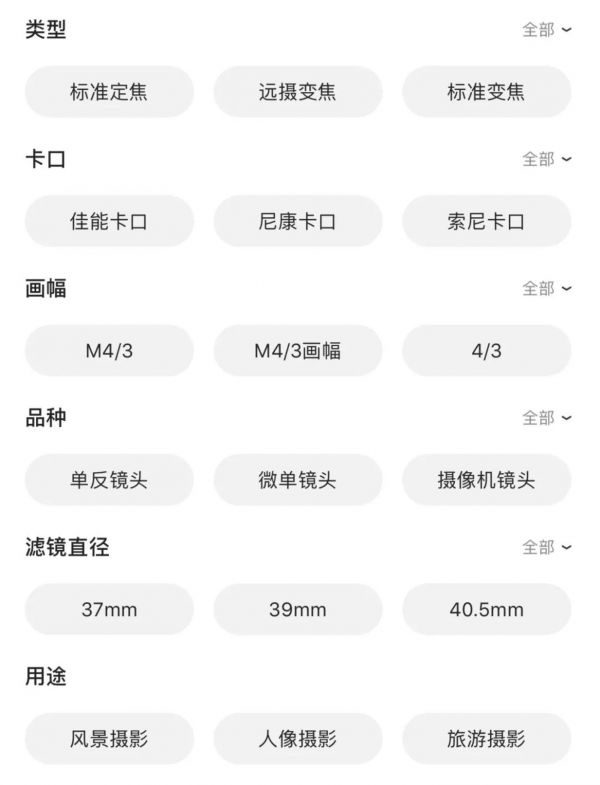This screenshot has width=600, height=785.
Task: Show all 卡口 options
Action: point(546,159)
